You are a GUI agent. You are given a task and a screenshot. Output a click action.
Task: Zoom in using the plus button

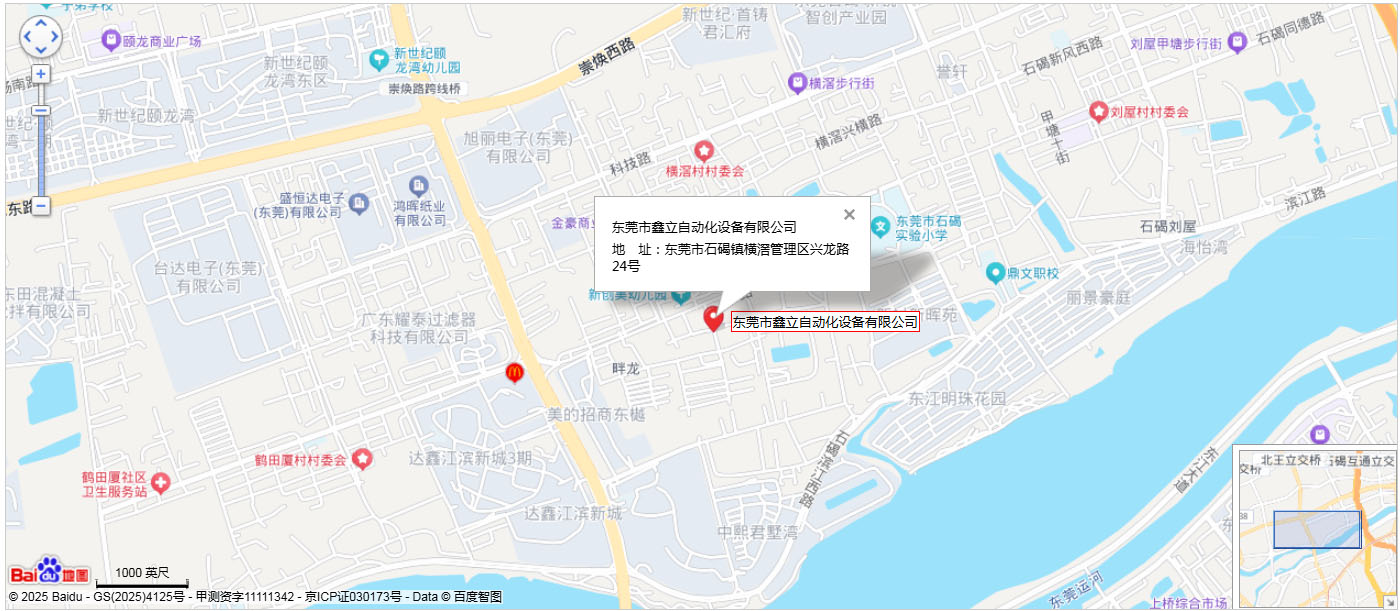point(41,74)
